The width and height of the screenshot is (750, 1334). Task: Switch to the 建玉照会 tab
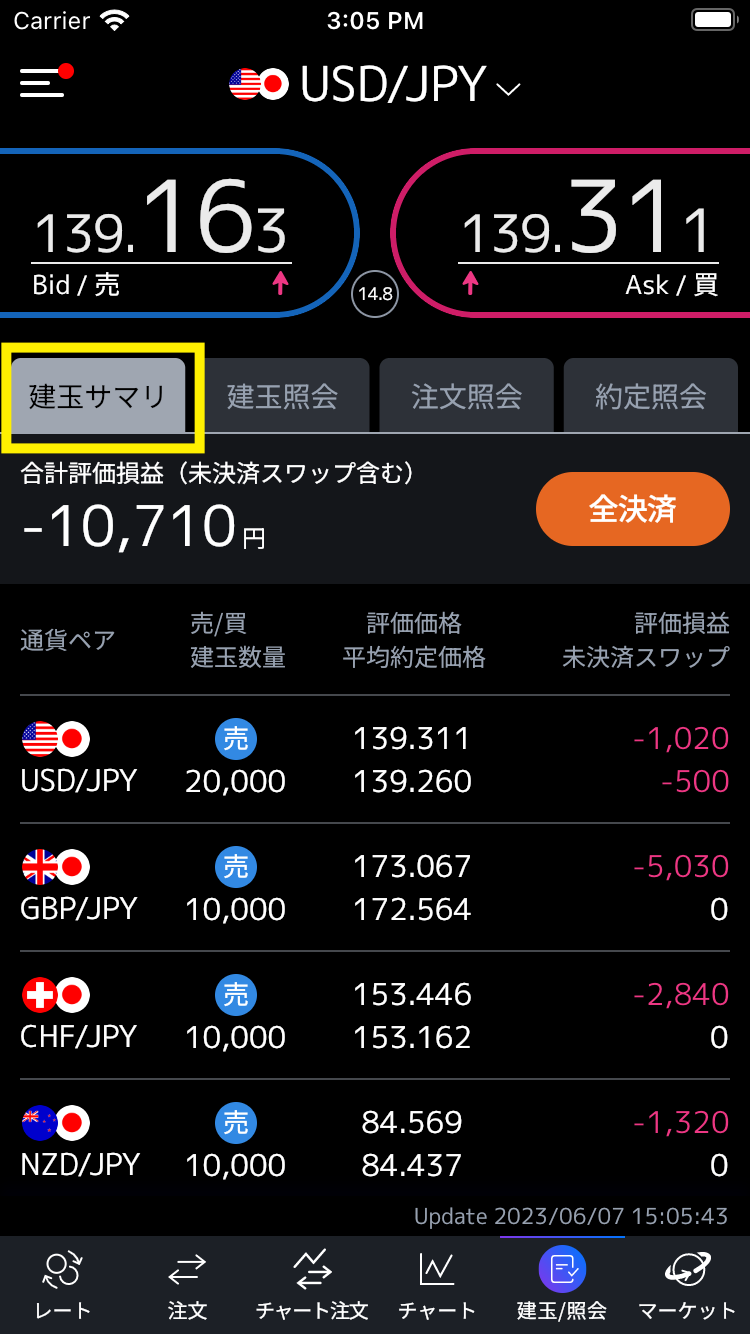(x=282, y=396)
